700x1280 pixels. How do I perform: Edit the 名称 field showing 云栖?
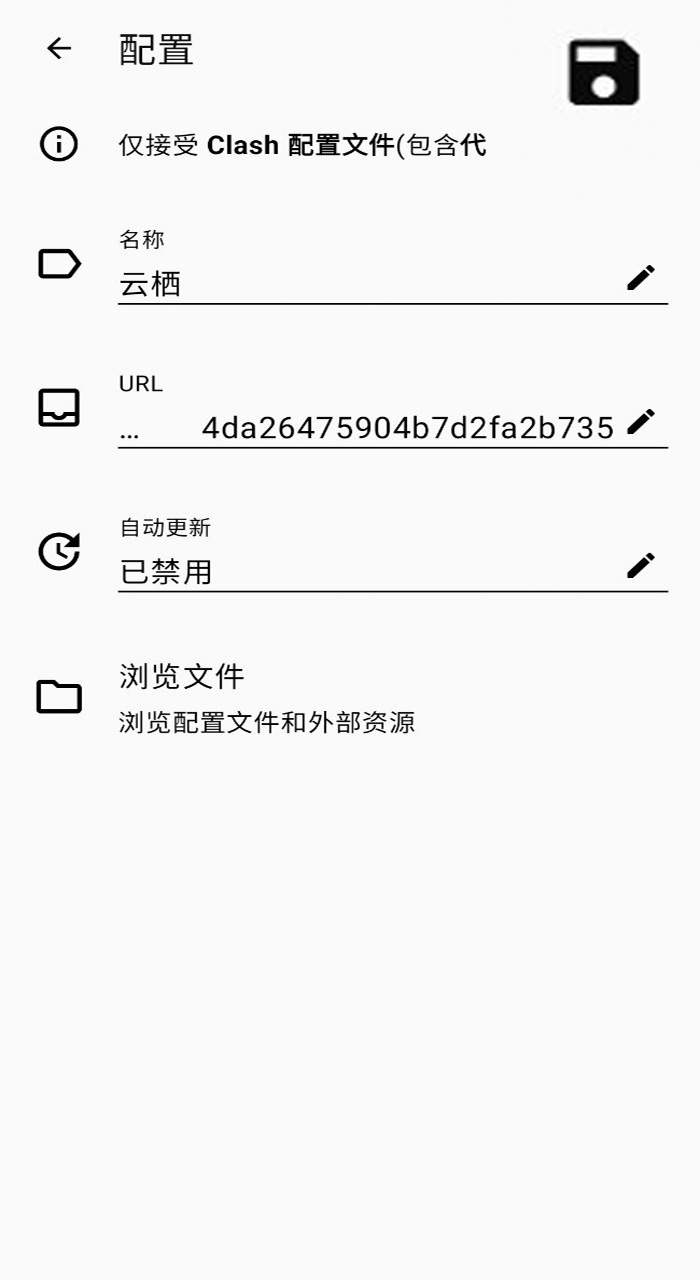coord(640,278)
